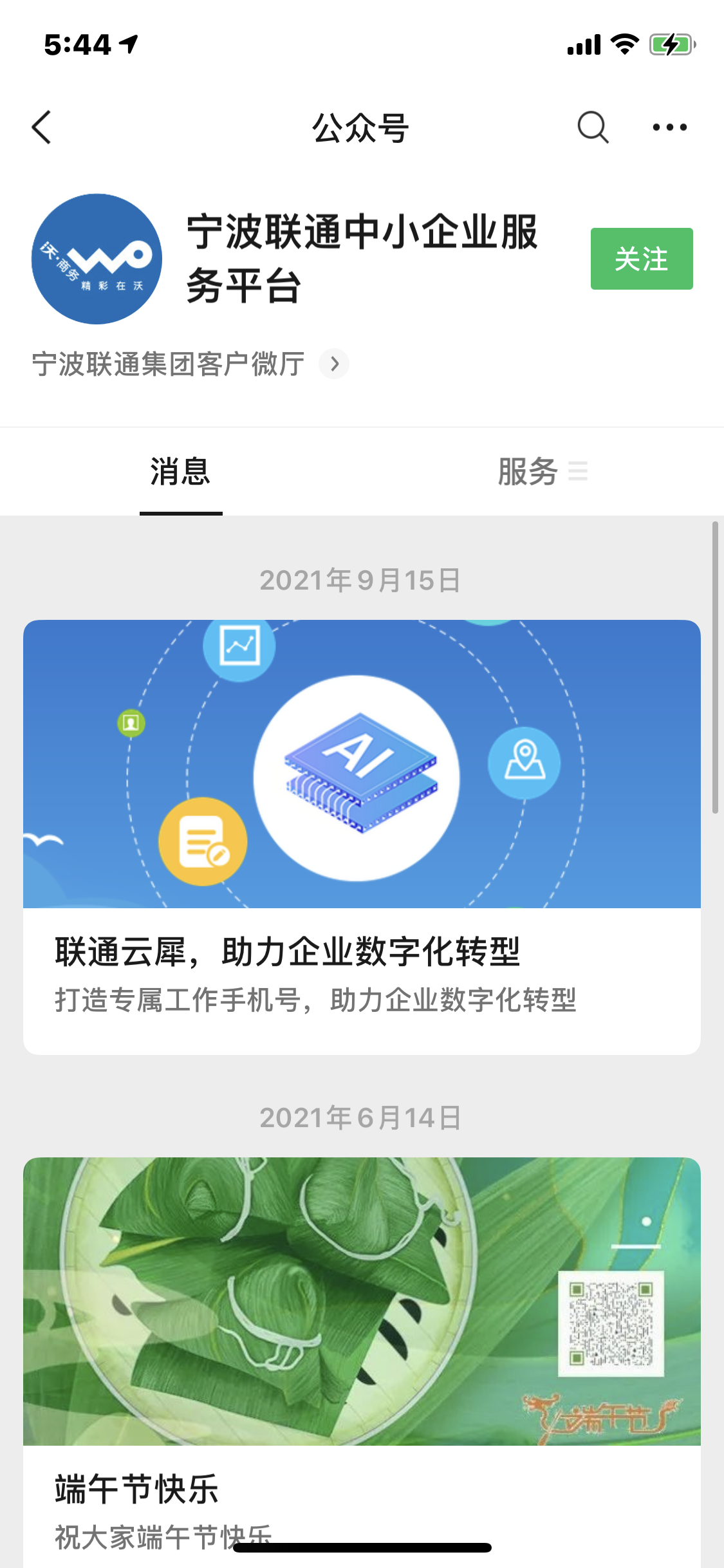Image resolution: width=724 pixels, height=1568 pixels.
Task: Open the search magnifier icon
Action: click(x=592, y=127)
